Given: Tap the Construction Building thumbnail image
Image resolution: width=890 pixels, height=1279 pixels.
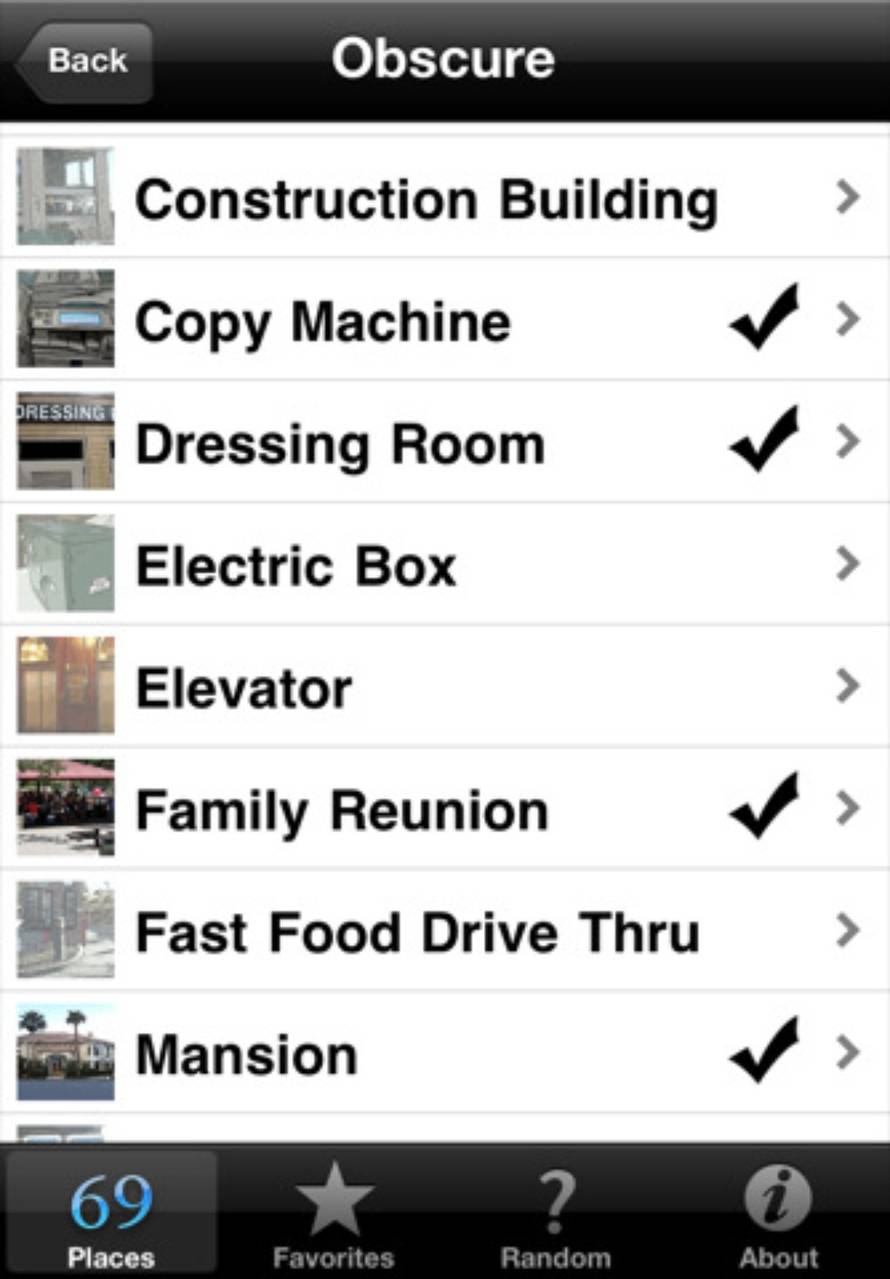Looking at the screenshot, I should click(x=65, y=197).
